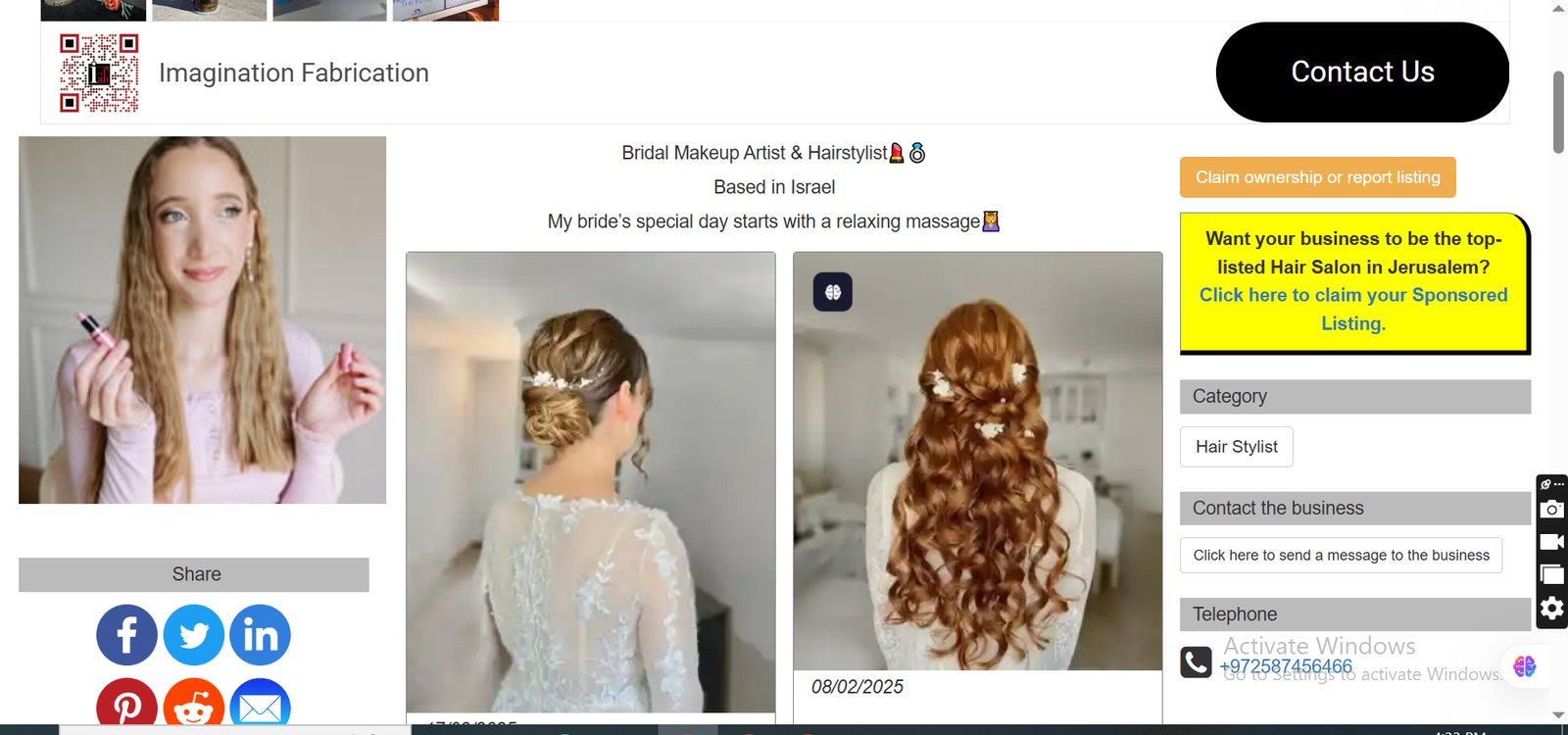Open the Hair Stylist category
Image resolution: width=1568 pixels, height=735 pixels.
pos(1236,447)
